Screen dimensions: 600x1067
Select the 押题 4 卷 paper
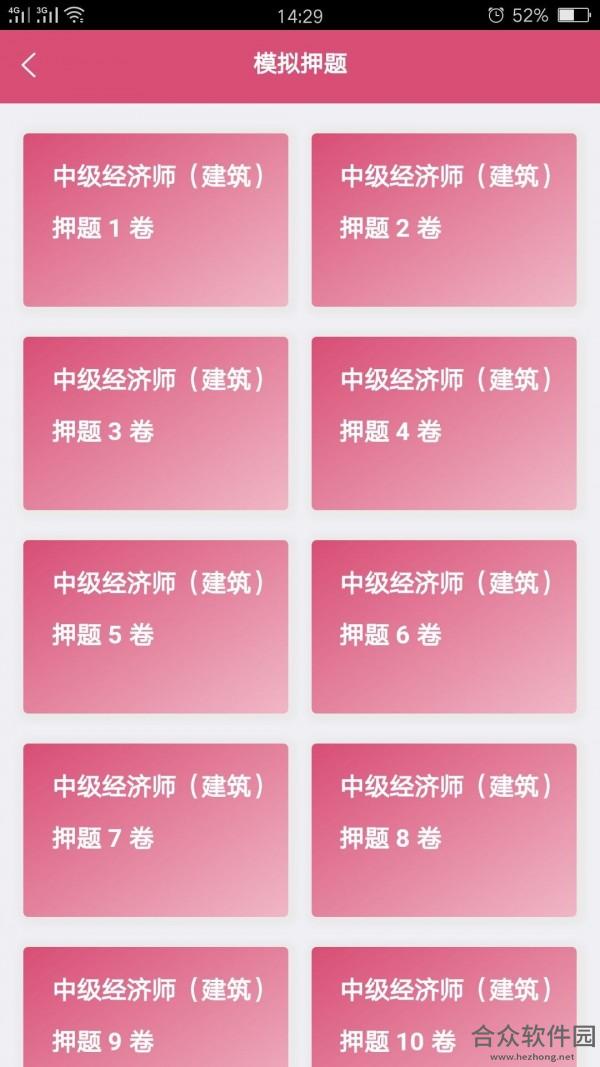(x=444, y=423)
